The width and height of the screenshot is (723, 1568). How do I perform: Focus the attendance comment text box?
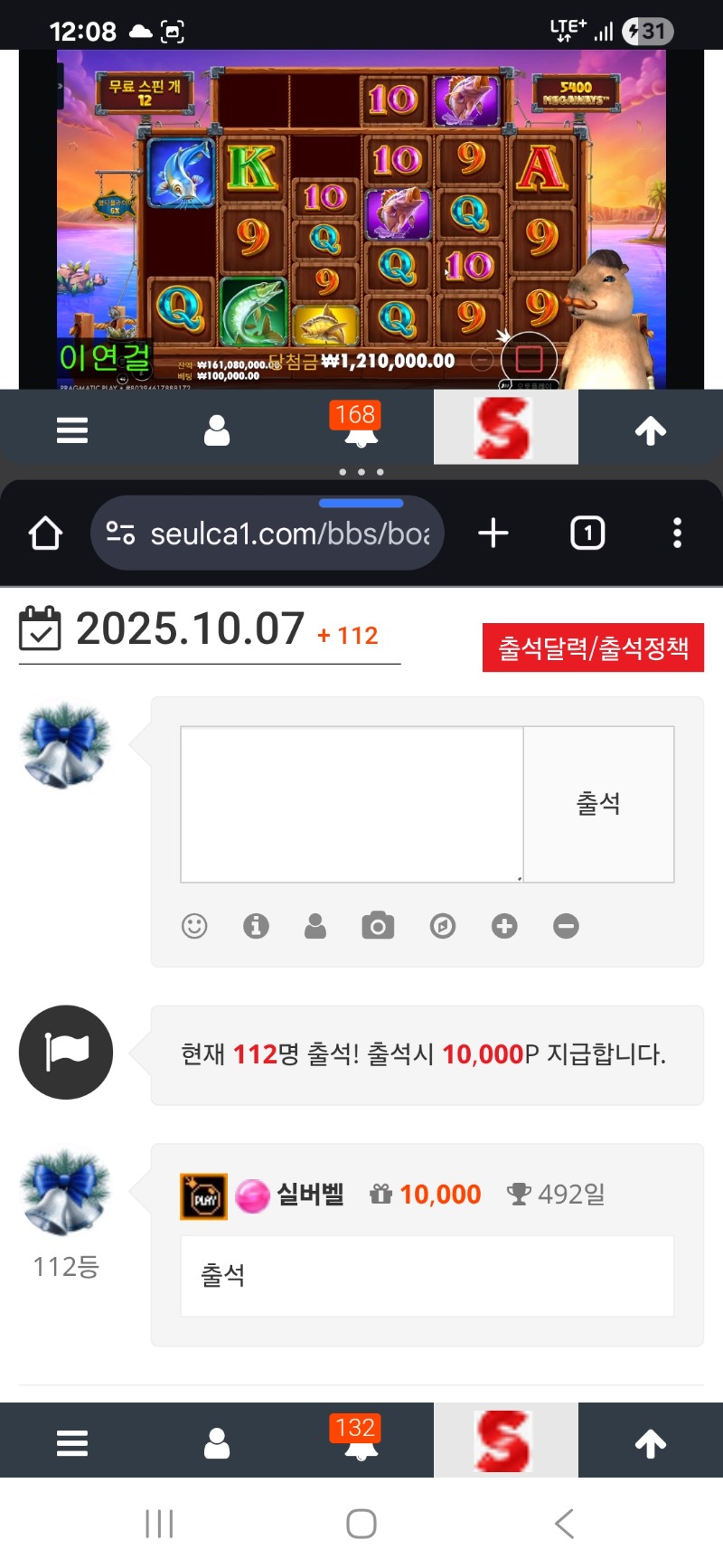coord(352,804)
